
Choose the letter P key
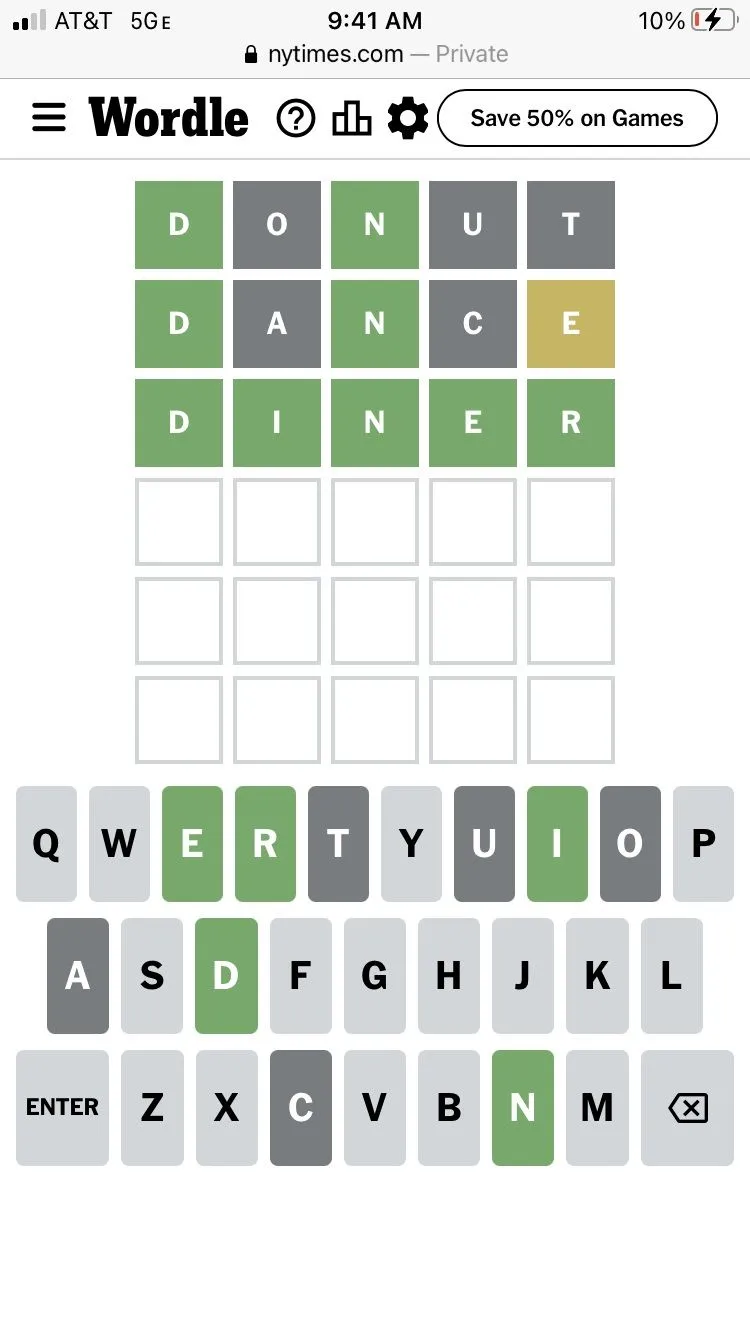pyautogui.click(x=703, y=844)
